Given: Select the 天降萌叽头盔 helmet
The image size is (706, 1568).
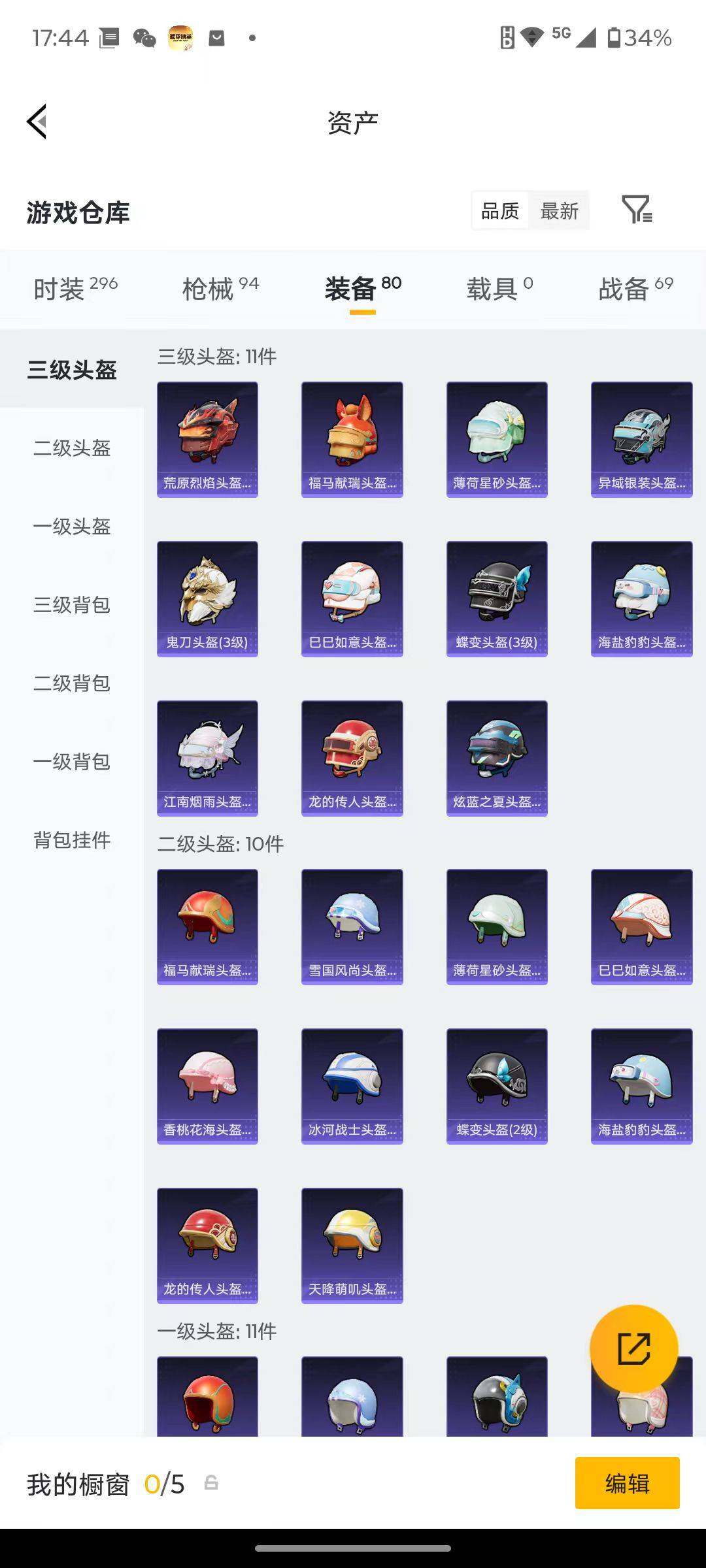Looking at the screenshot, I should click(x=352, y=1245).
